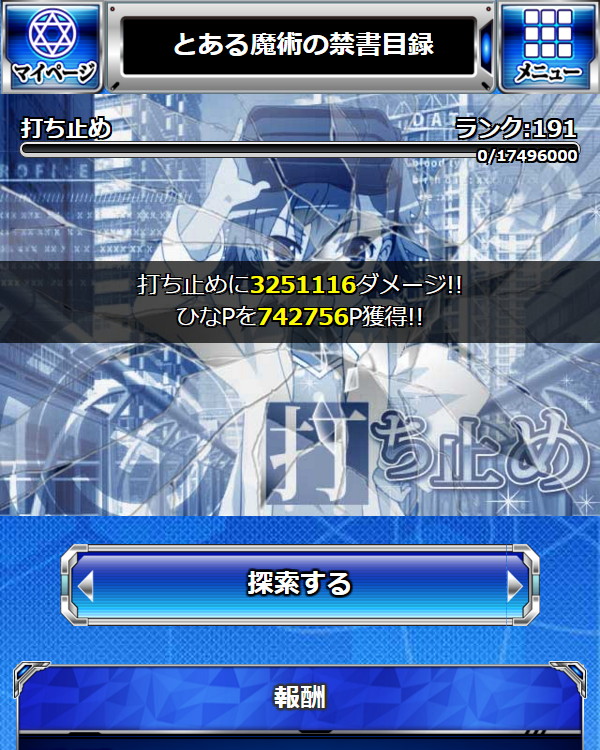Tap the 探索する button
600x750 pixels.
(x=300, y=584)
